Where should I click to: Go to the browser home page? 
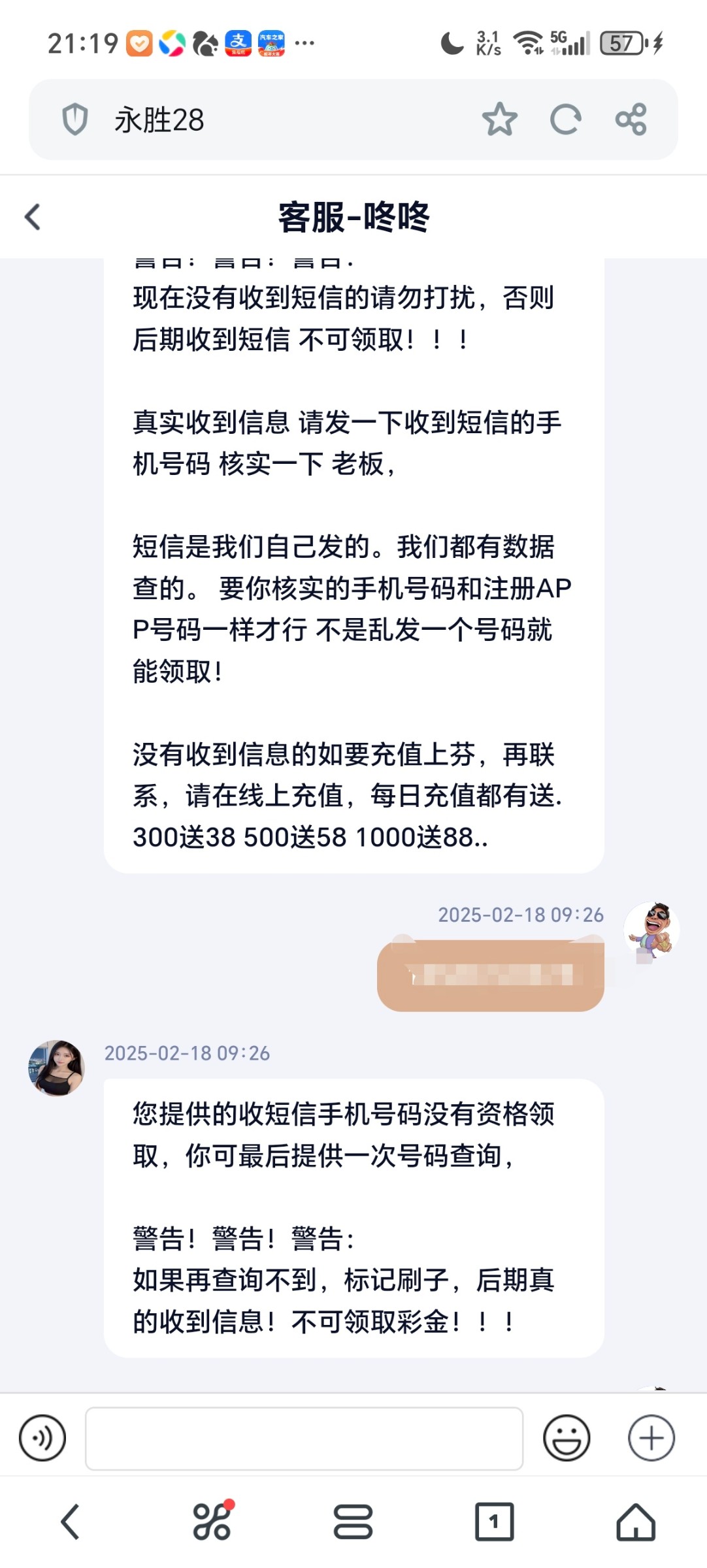tap(635, 1522)
